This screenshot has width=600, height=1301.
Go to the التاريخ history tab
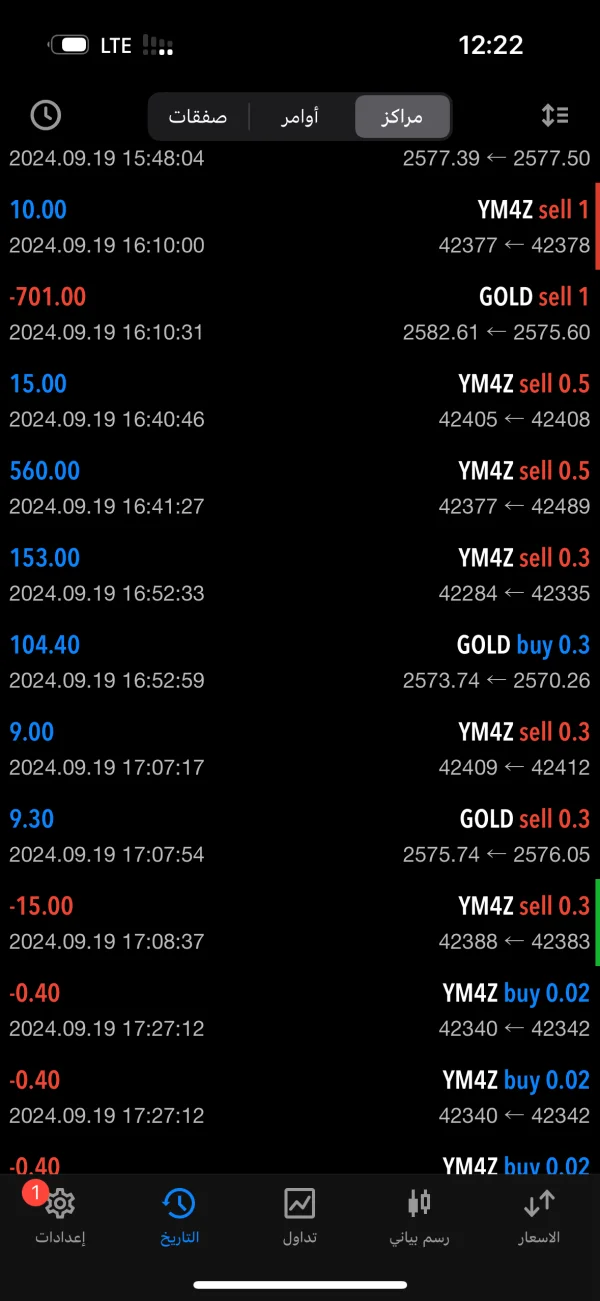pyautogui.click(x=180, y=1215)
